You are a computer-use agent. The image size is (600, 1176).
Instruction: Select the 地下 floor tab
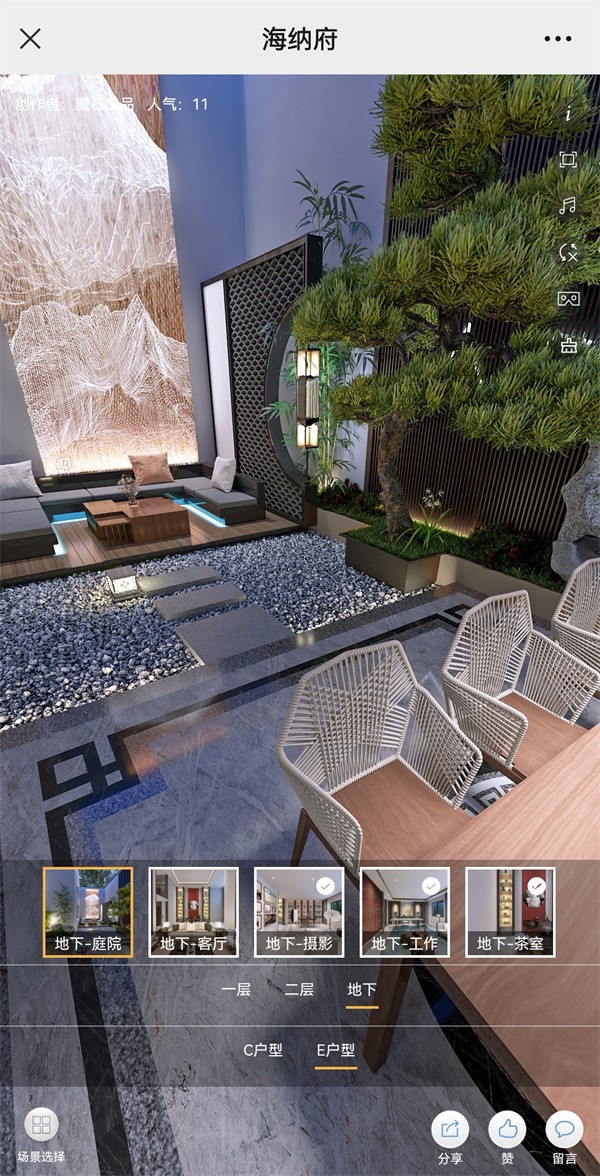pyautogui.click(x=362, y=990)
